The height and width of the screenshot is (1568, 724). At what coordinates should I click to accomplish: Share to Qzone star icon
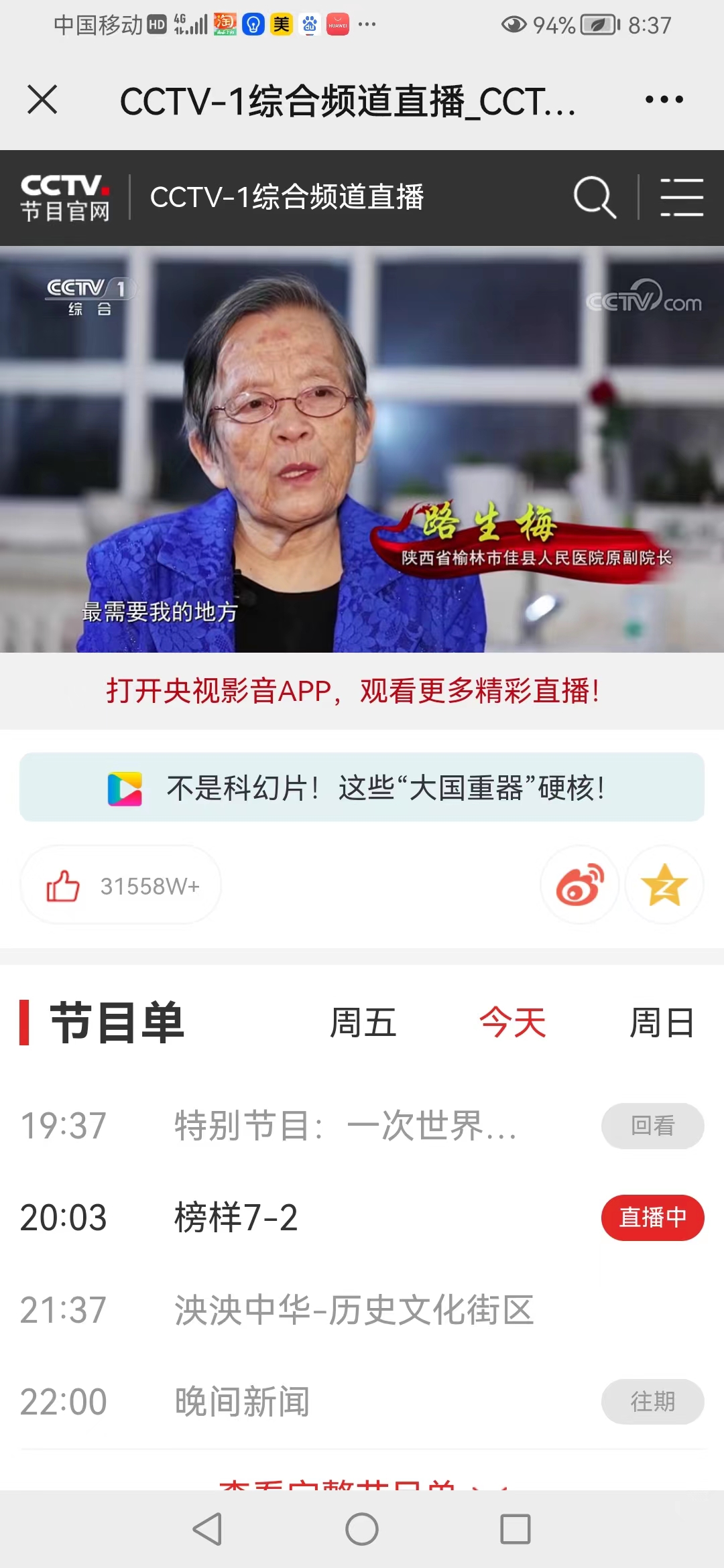(664, 885)
